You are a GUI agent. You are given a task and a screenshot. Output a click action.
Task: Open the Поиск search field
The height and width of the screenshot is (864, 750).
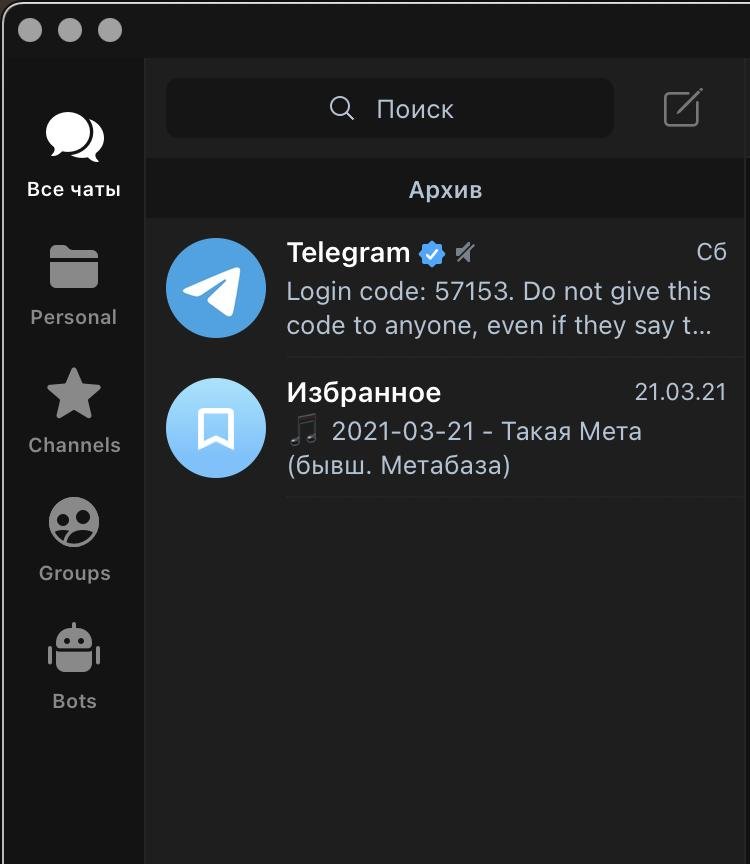click(x=390, y=108)
